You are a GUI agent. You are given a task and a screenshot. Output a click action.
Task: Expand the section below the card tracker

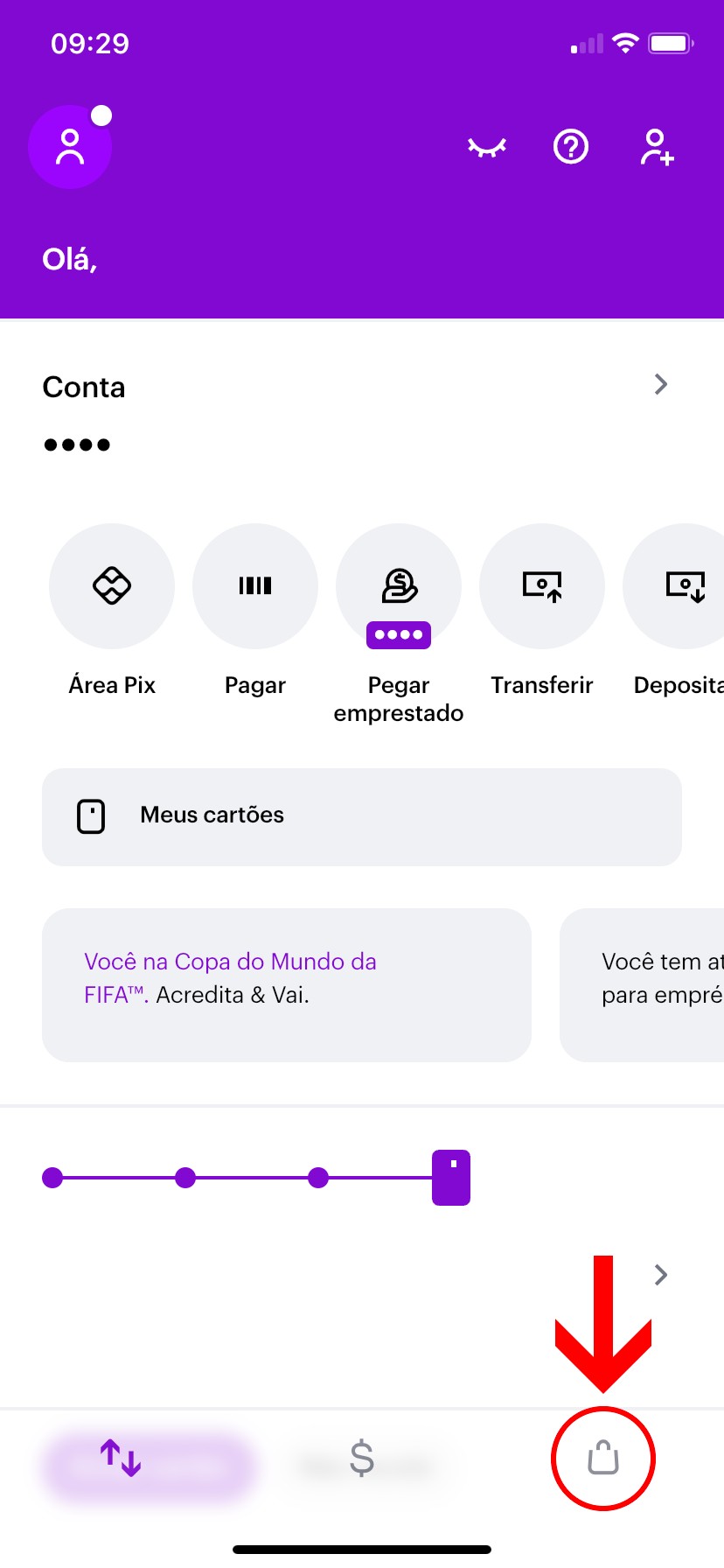[661, 1275]
